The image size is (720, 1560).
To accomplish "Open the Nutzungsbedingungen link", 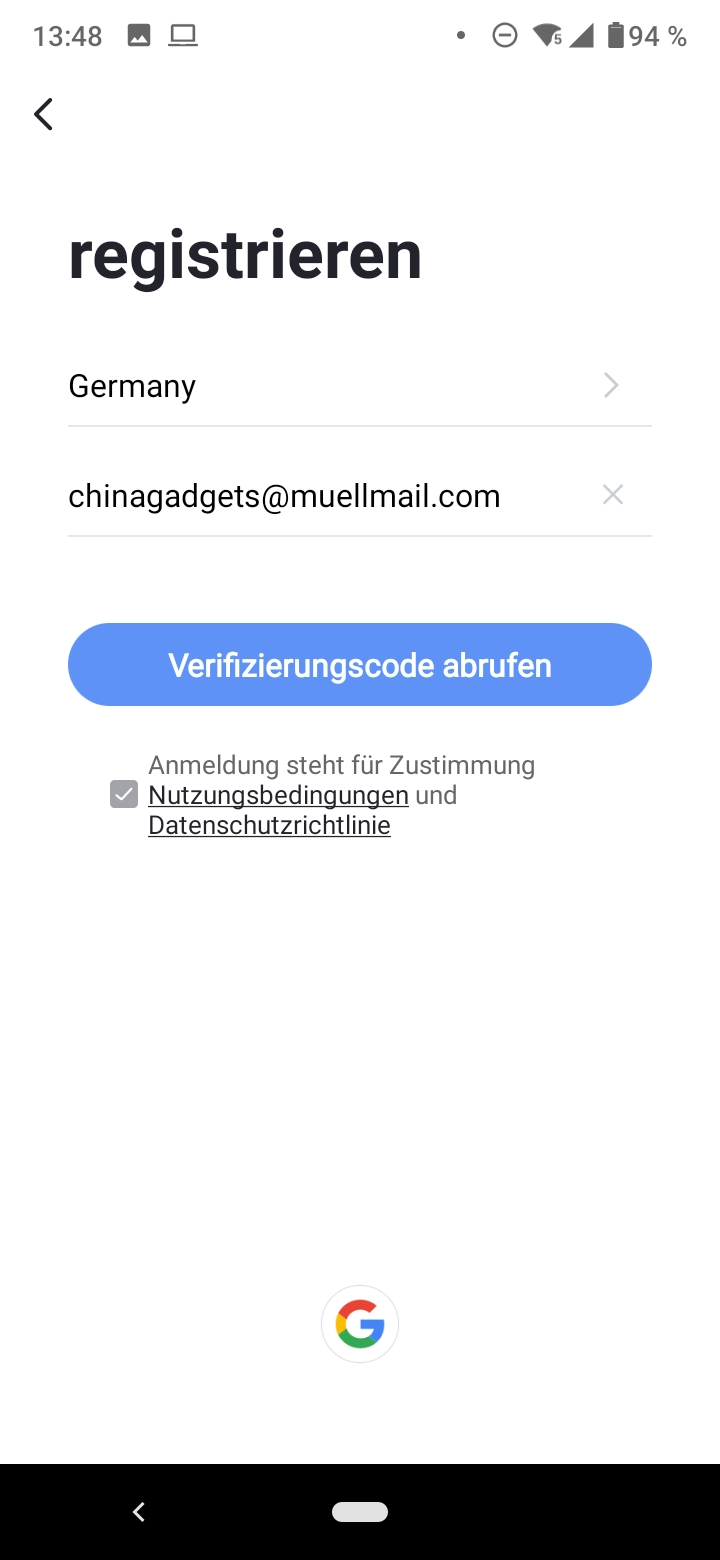I will click(x=278, y=796).
